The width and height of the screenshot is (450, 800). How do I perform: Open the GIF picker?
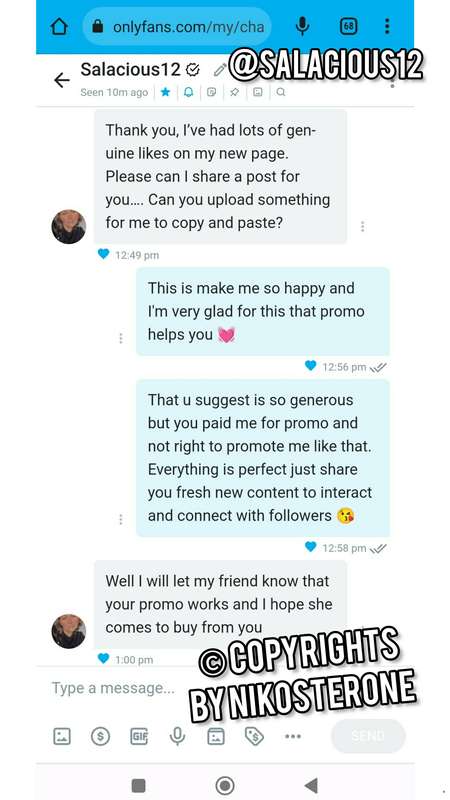click(139, 736)
